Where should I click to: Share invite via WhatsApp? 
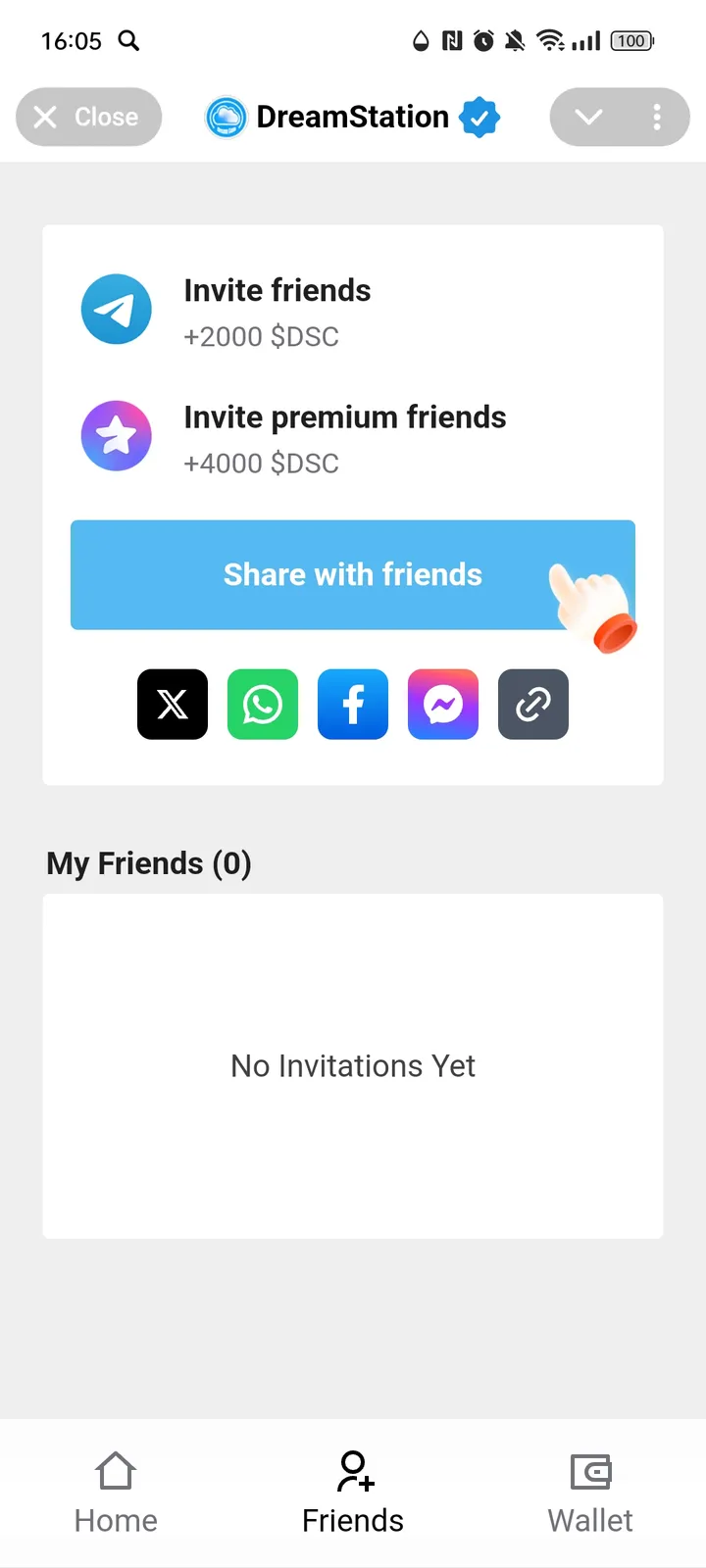click(x=263, y=704)
